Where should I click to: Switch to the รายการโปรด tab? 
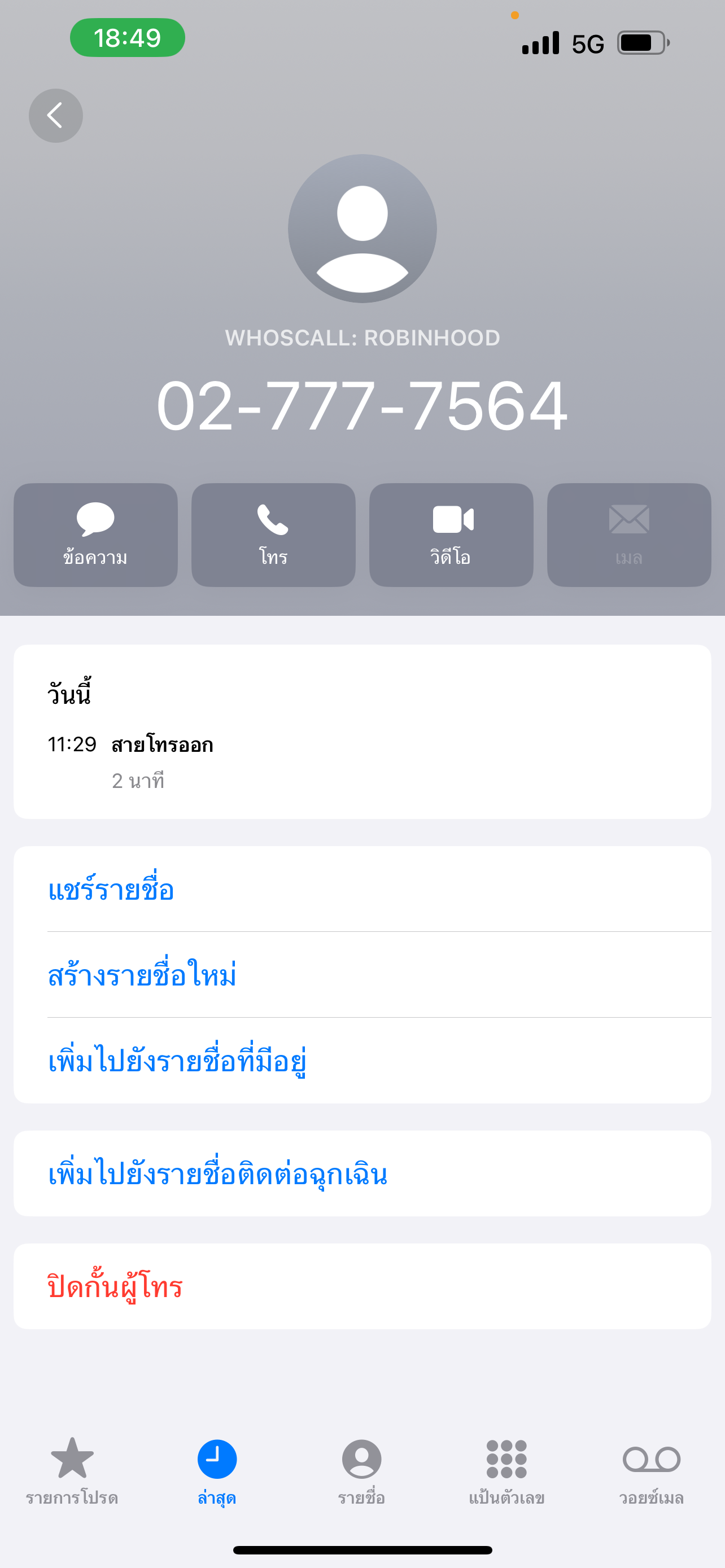[x=72, y=1471]
